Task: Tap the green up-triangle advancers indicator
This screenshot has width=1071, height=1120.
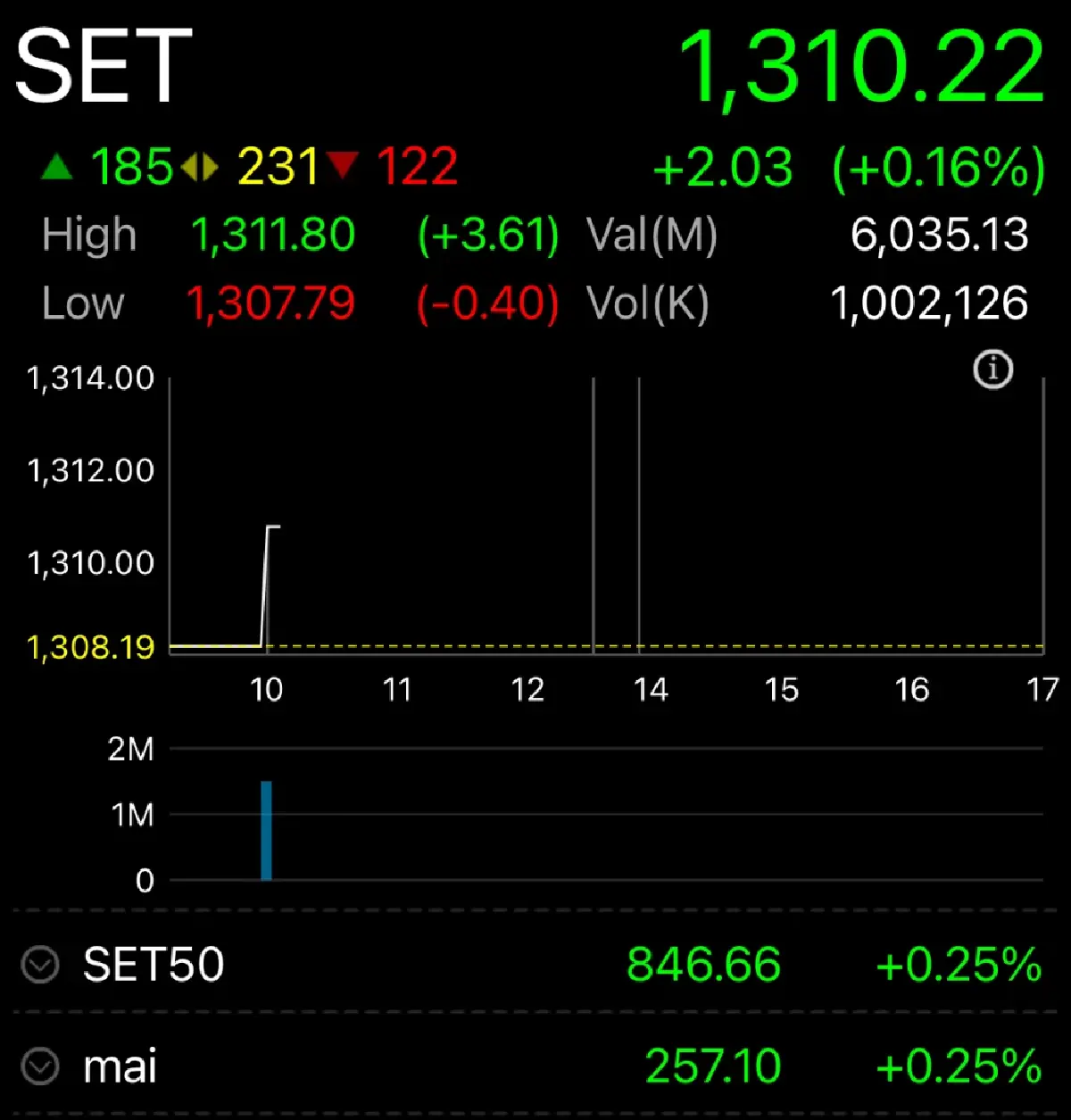Action: pyautogui.click(x=56, y=167)
